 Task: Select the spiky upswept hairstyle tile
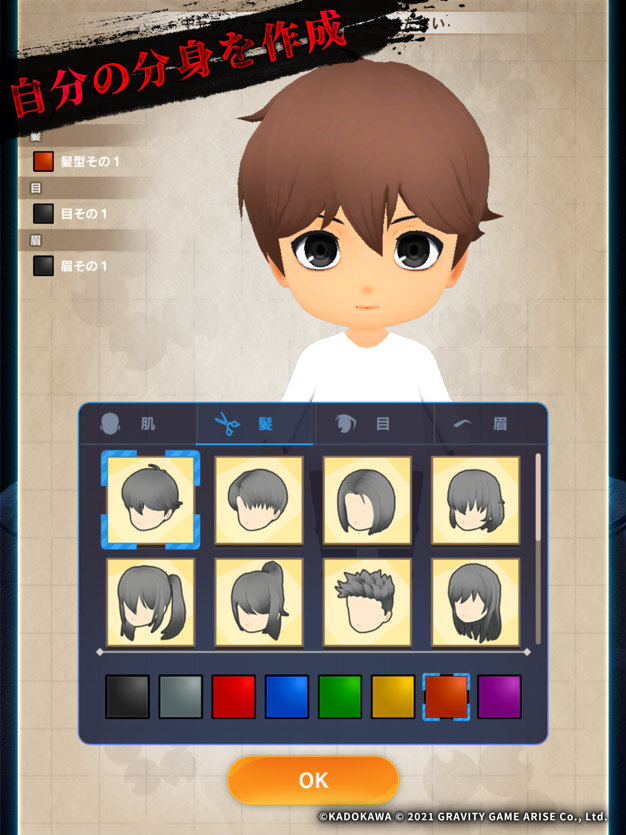(367, 602)
